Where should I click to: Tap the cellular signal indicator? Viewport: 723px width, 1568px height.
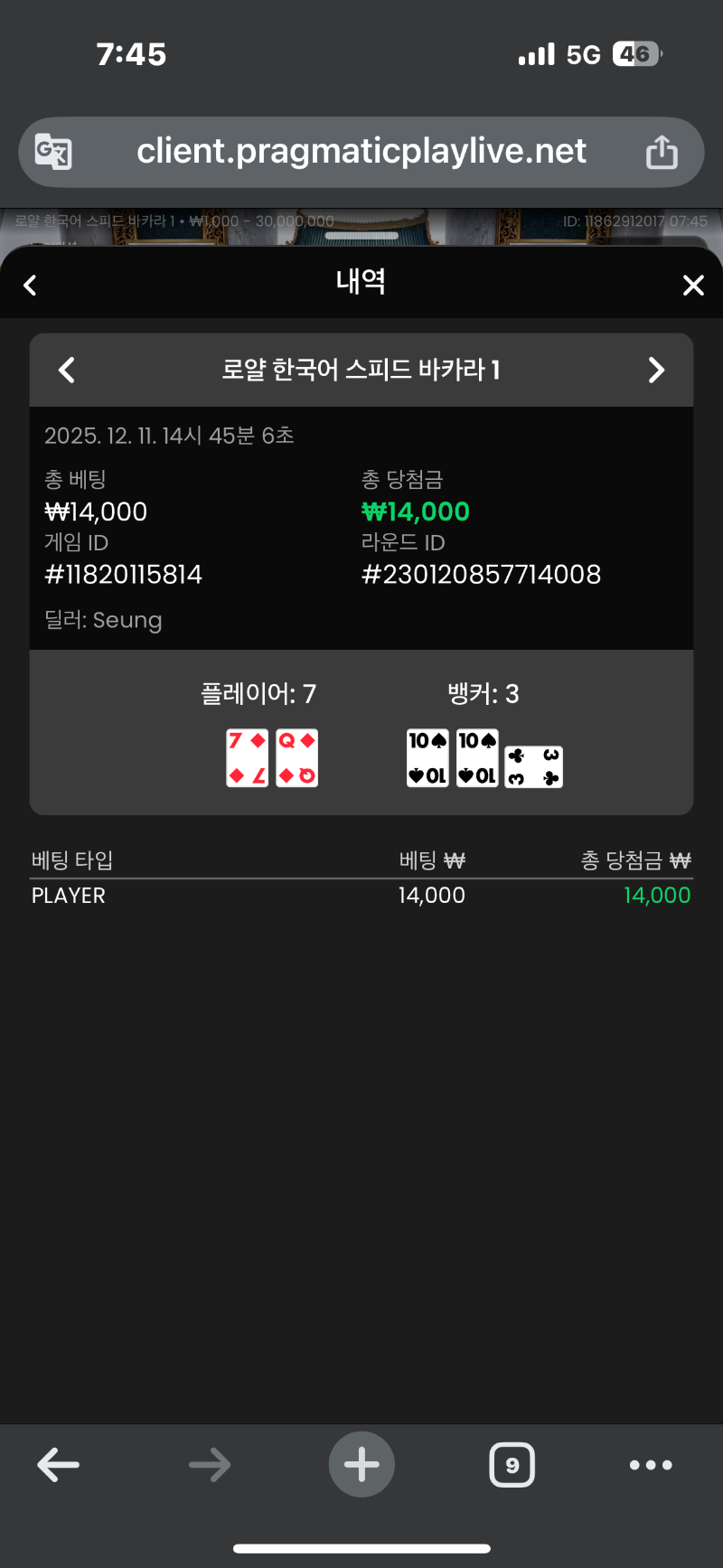point(535,54)
